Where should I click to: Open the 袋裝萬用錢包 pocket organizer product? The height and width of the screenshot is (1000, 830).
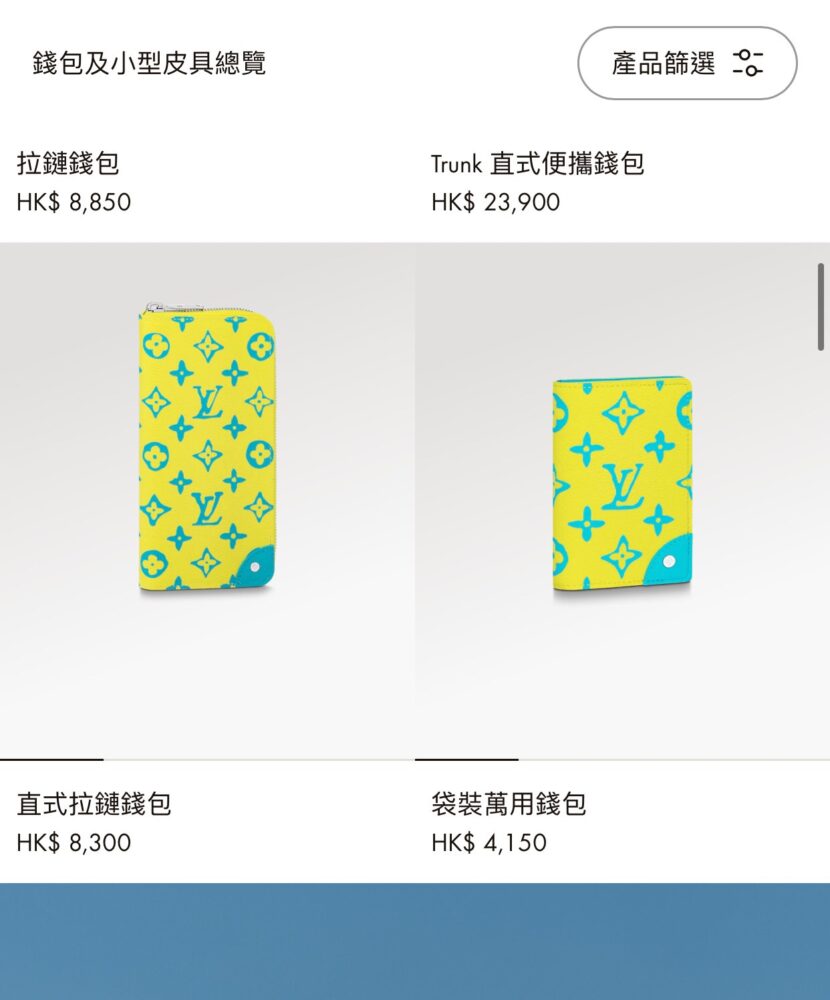622,487
